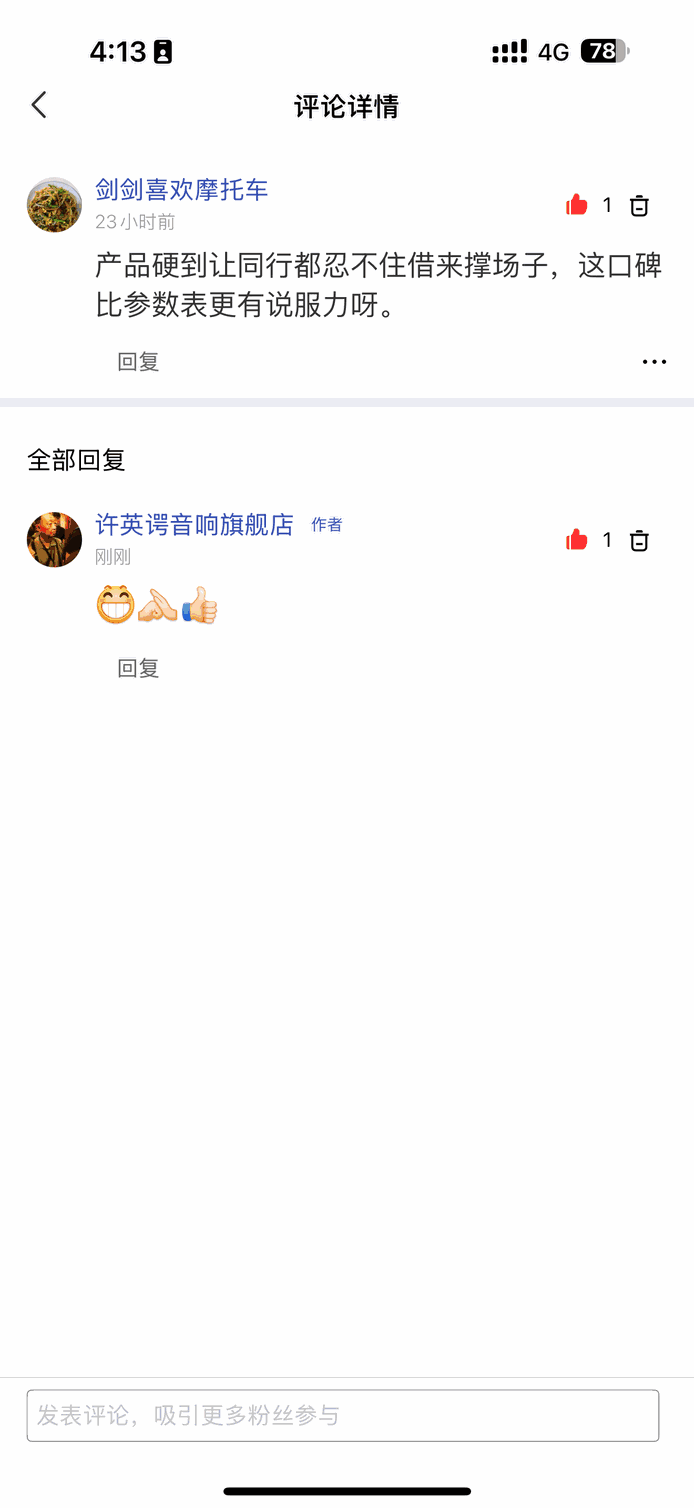This screenshot has width=694, height=1508.
Task: Reply to 剑剑喜欢摩托车's comment
Action: 138,362
